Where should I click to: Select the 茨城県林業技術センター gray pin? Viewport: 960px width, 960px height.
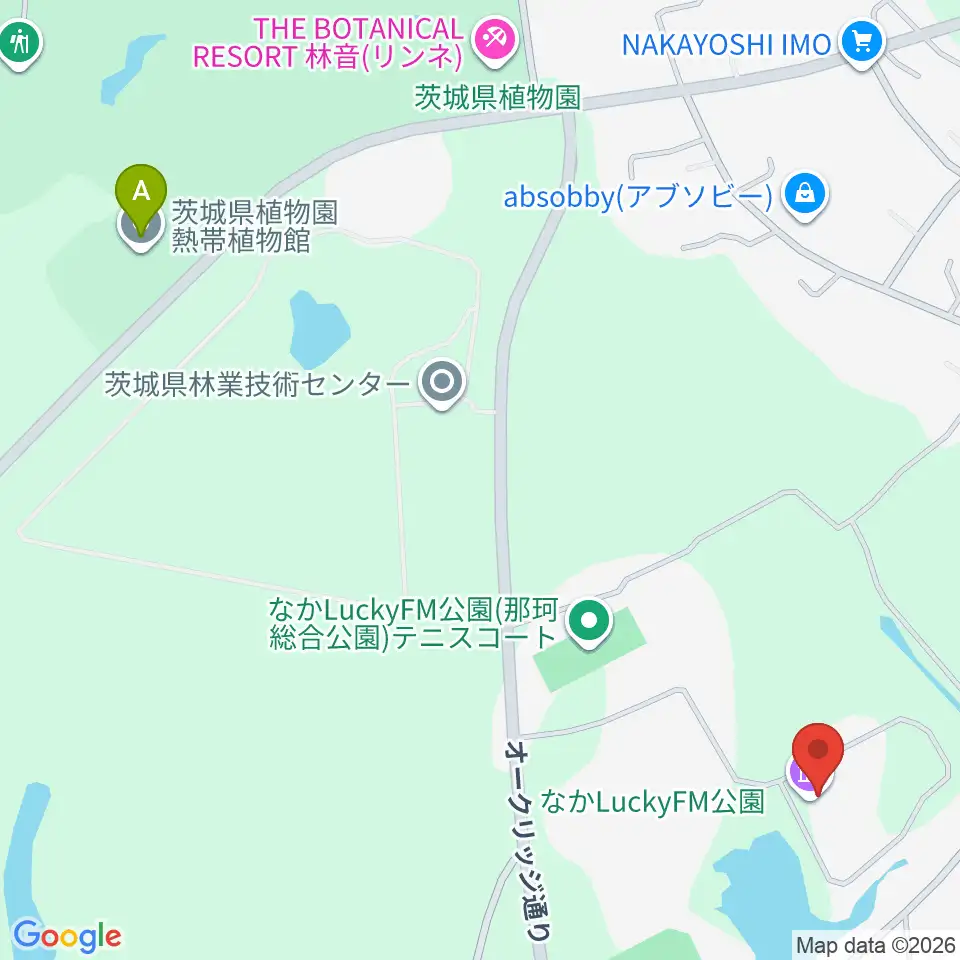[442, 384]
